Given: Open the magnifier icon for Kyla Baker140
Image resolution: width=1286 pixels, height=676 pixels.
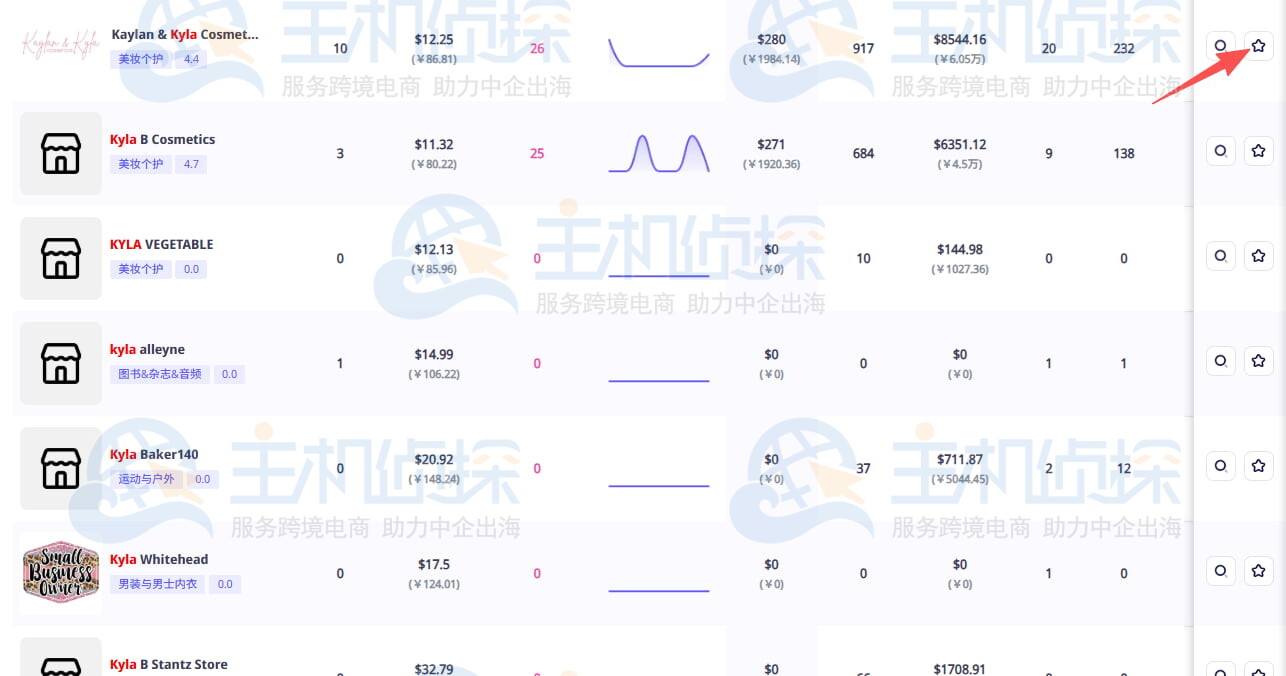Looking at the screenshot, I should point(1220,466).
